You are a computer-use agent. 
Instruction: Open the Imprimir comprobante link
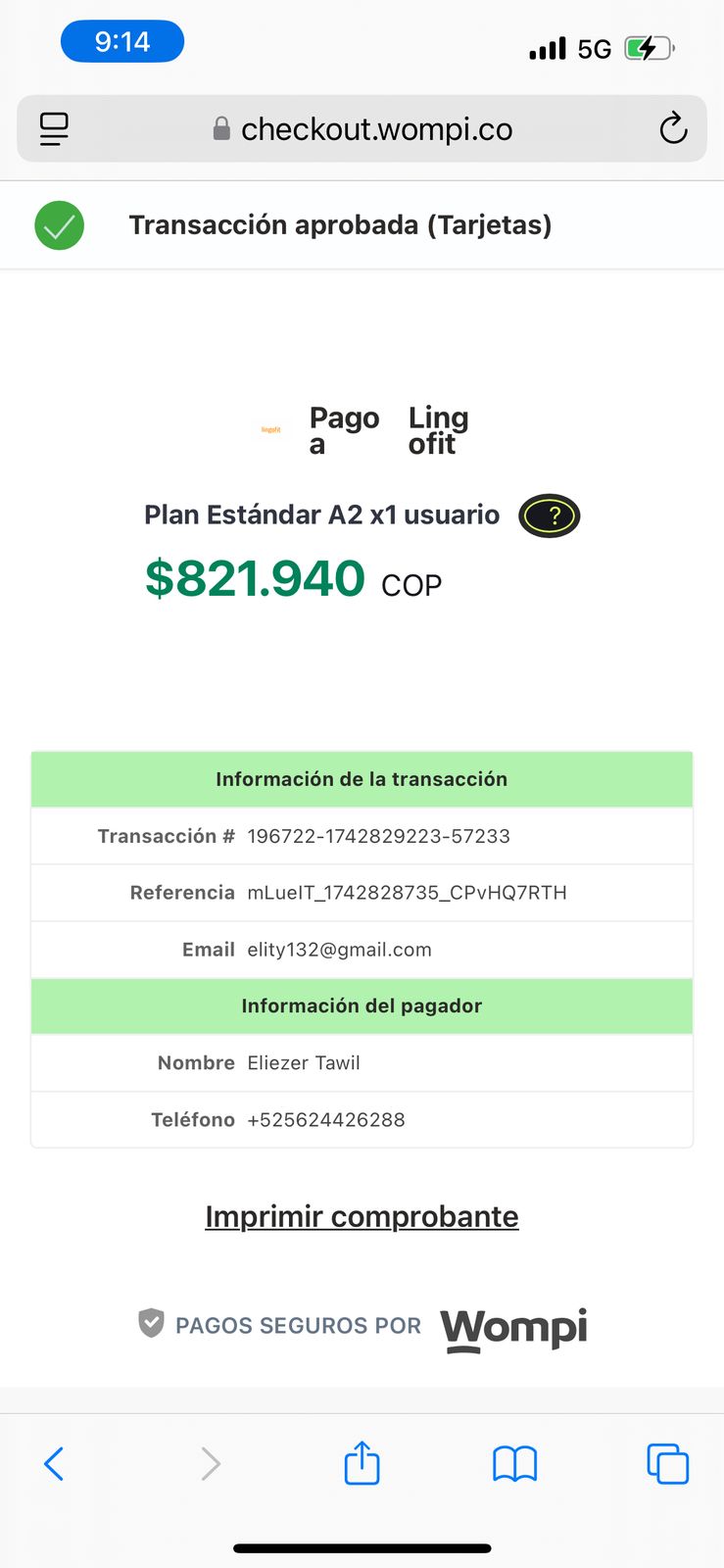pos(362,1216)
